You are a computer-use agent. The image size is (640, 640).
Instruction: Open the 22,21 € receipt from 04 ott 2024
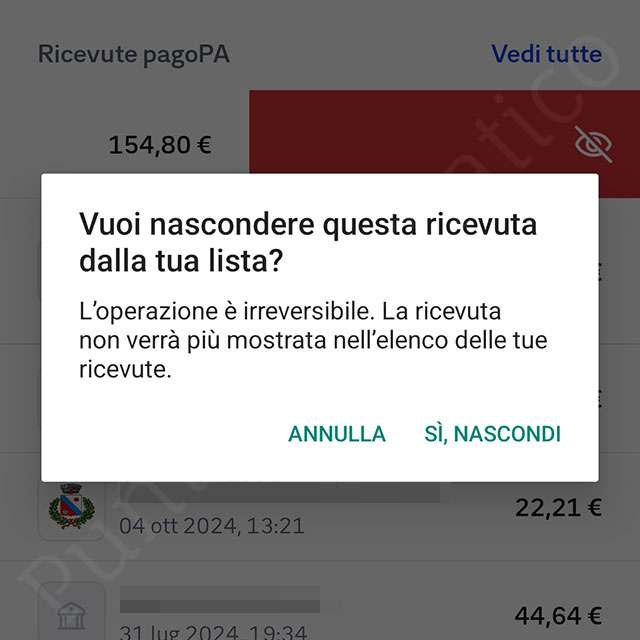(320, 510)
